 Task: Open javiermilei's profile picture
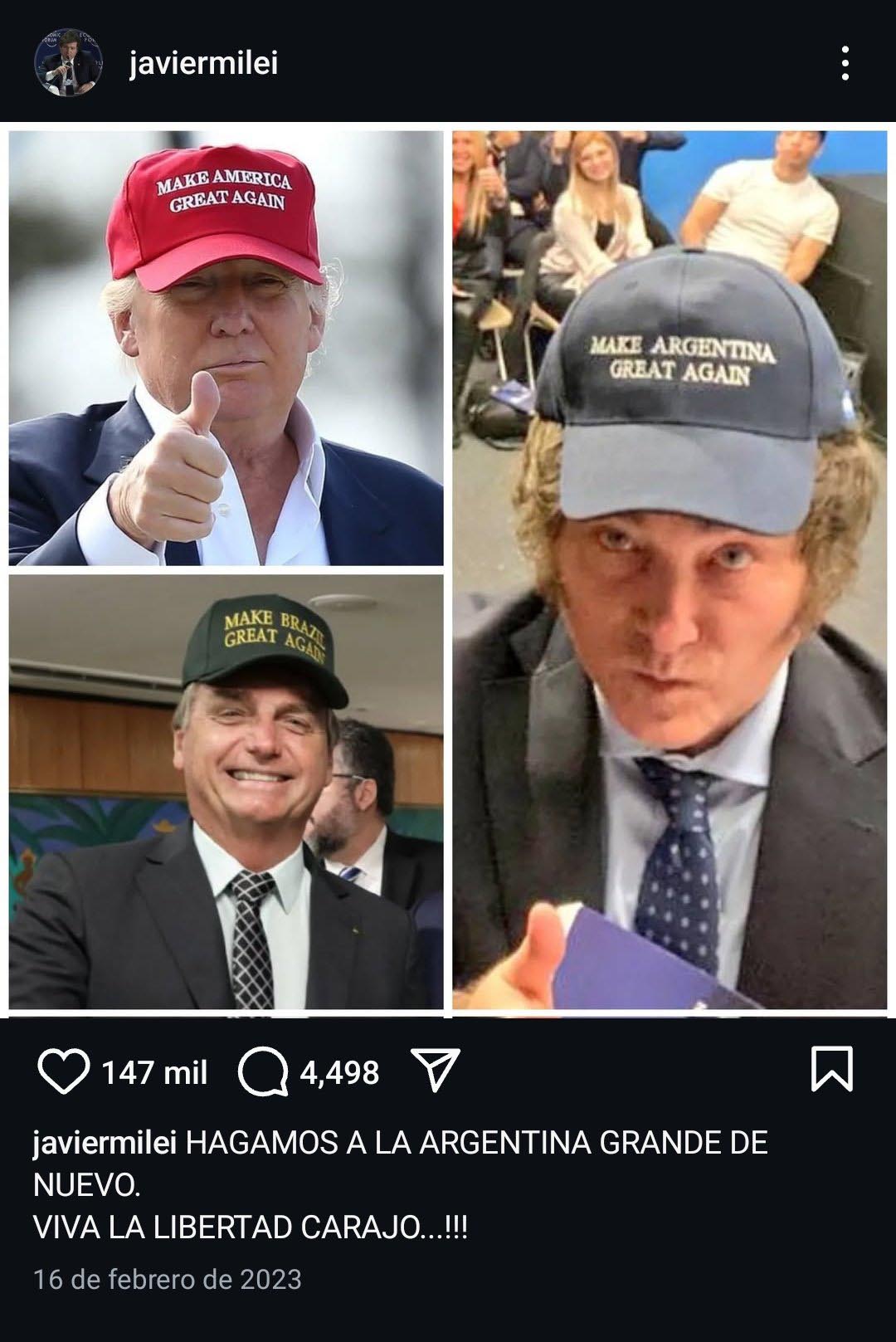[68, 63]
